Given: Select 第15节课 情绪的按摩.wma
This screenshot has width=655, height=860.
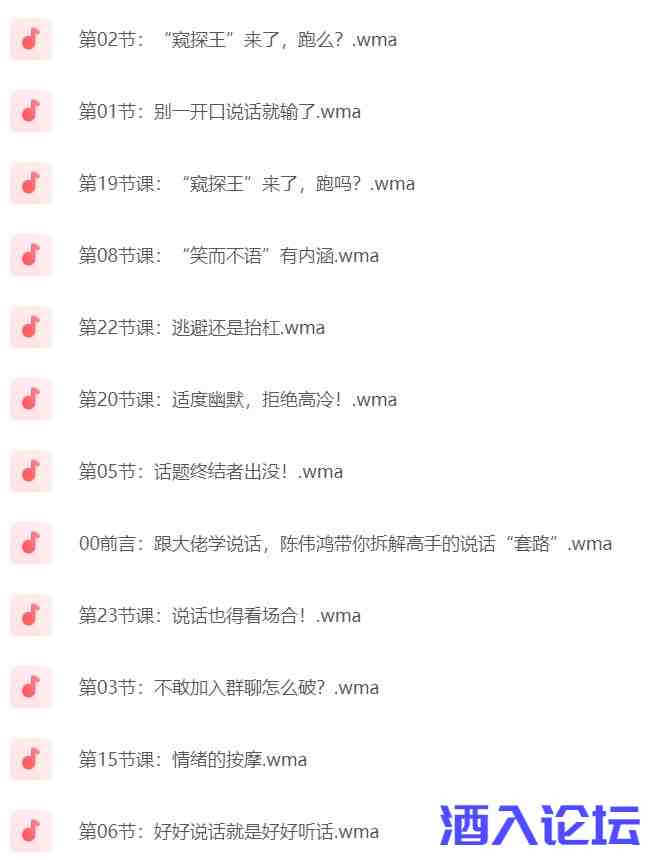Looking at the screenshot, I should tap(192, 760).
